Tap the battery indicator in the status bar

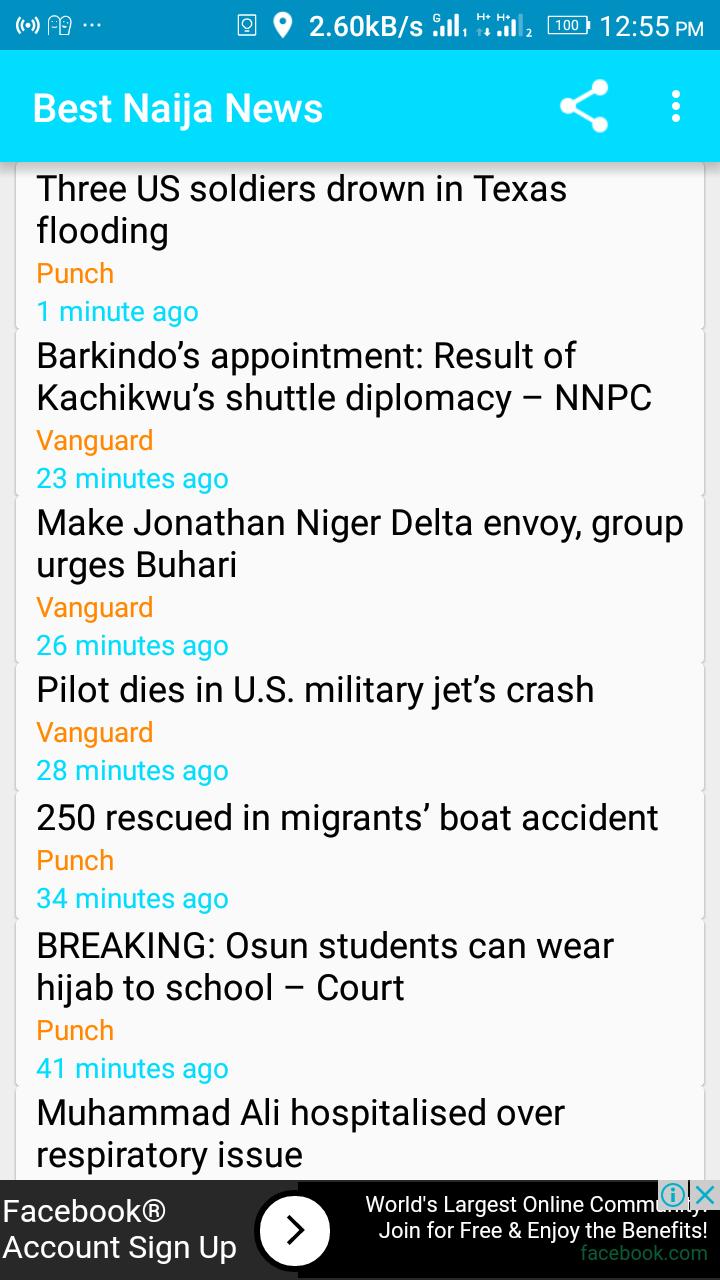point(568,25)
